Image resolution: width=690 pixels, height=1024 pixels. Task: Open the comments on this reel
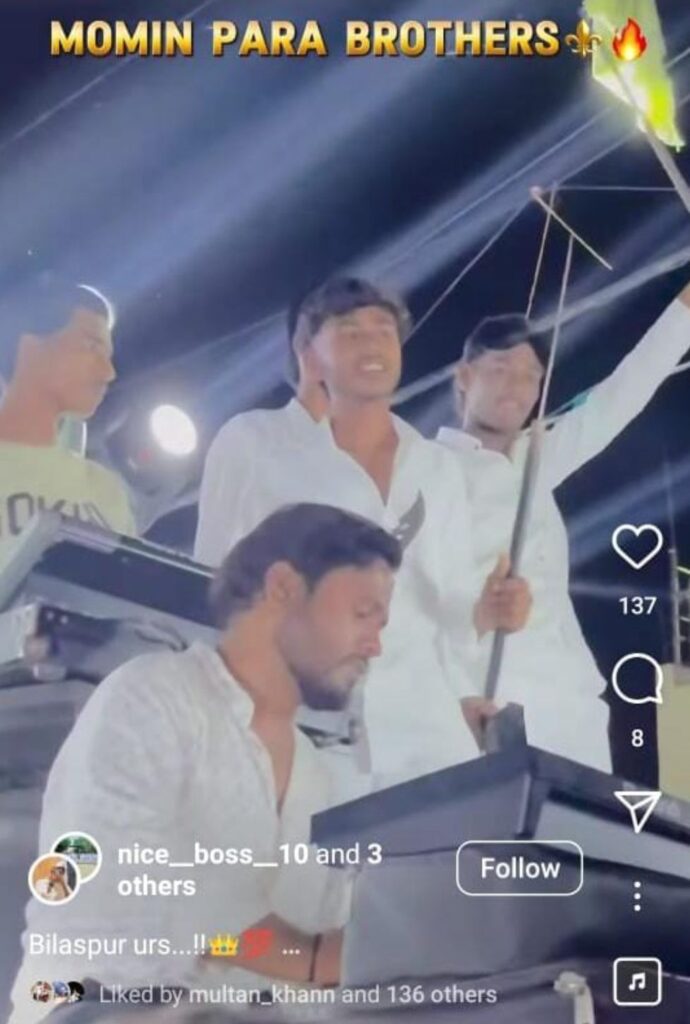(x=637, y=681)
